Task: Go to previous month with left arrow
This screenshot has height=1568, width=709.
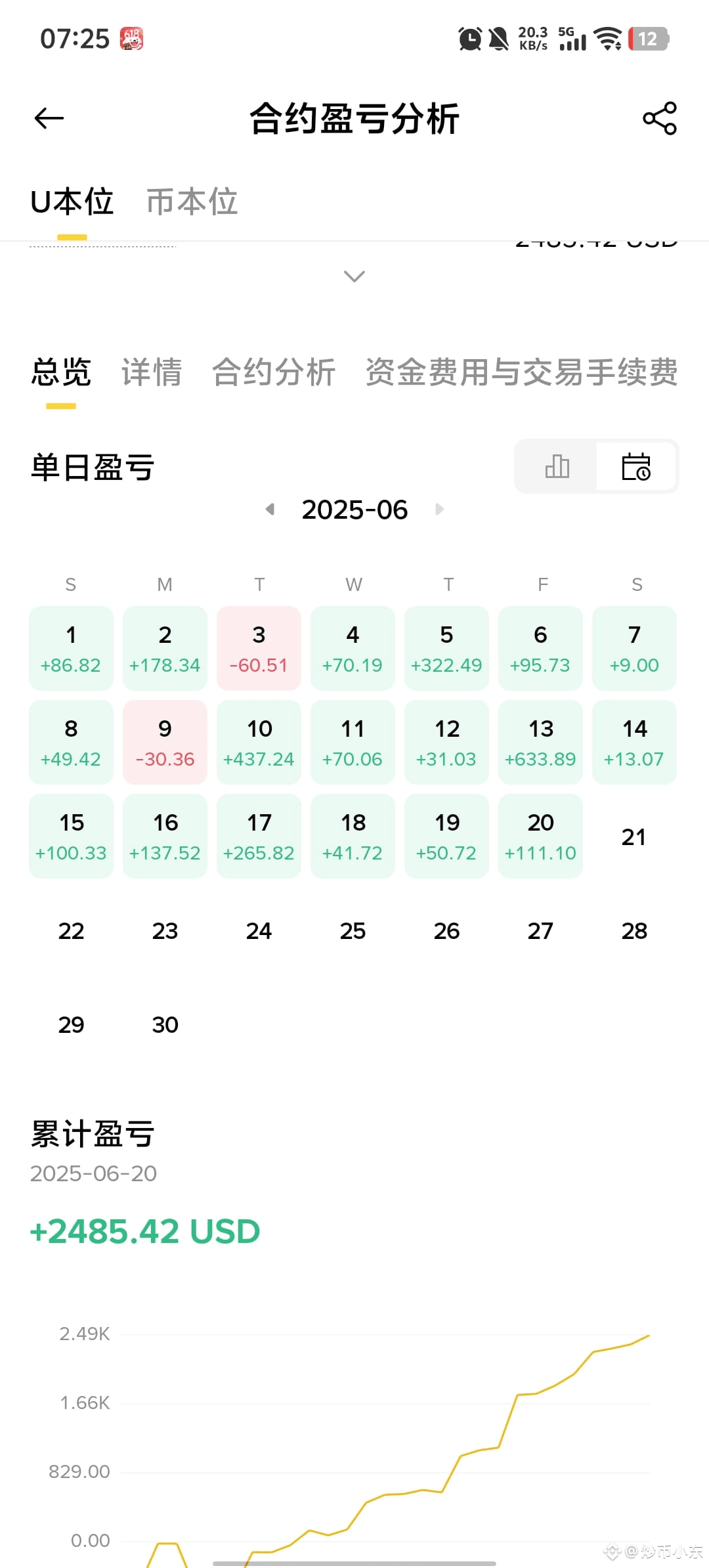Action: point(269,509)
